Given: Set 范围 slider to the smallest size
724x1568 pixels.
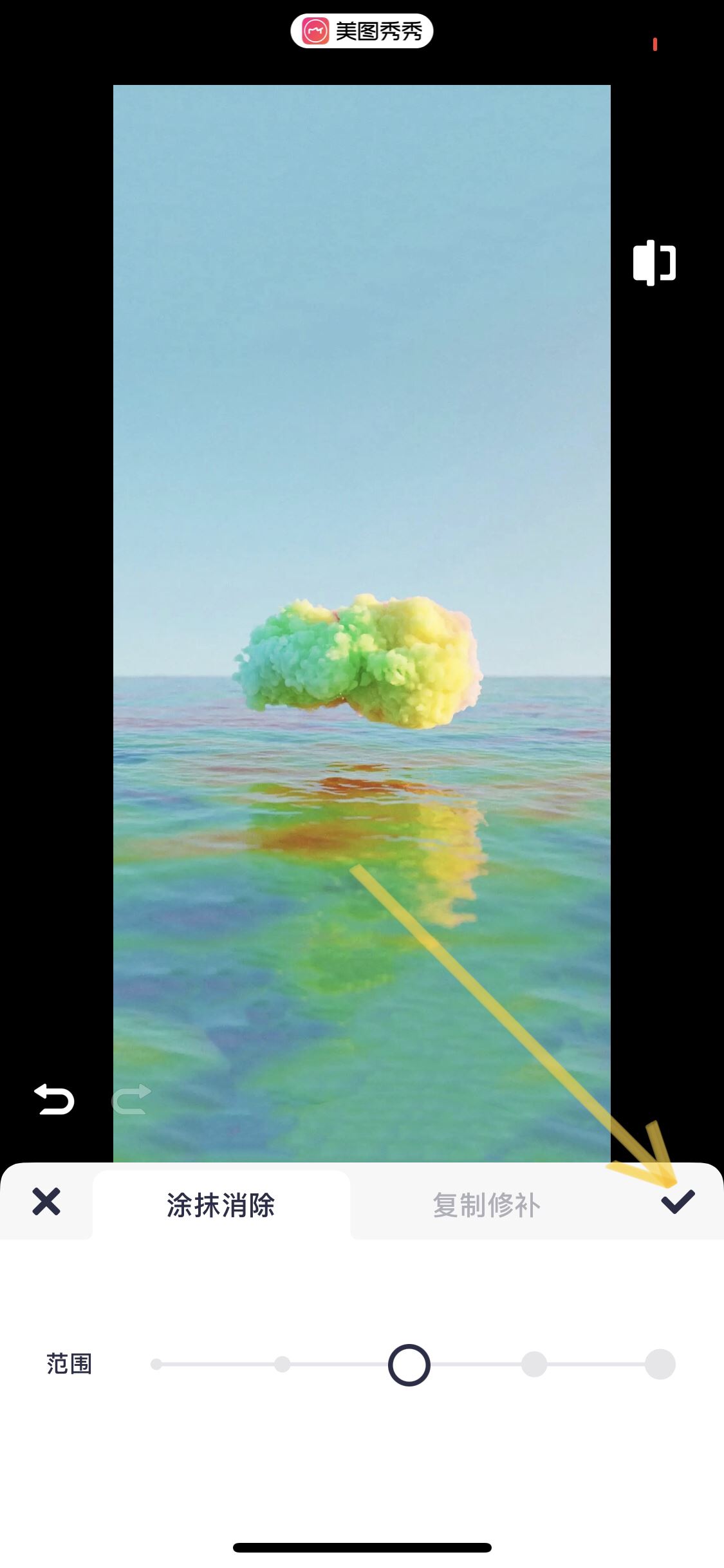Looking at the screenshot, I should coord(156,1365).
